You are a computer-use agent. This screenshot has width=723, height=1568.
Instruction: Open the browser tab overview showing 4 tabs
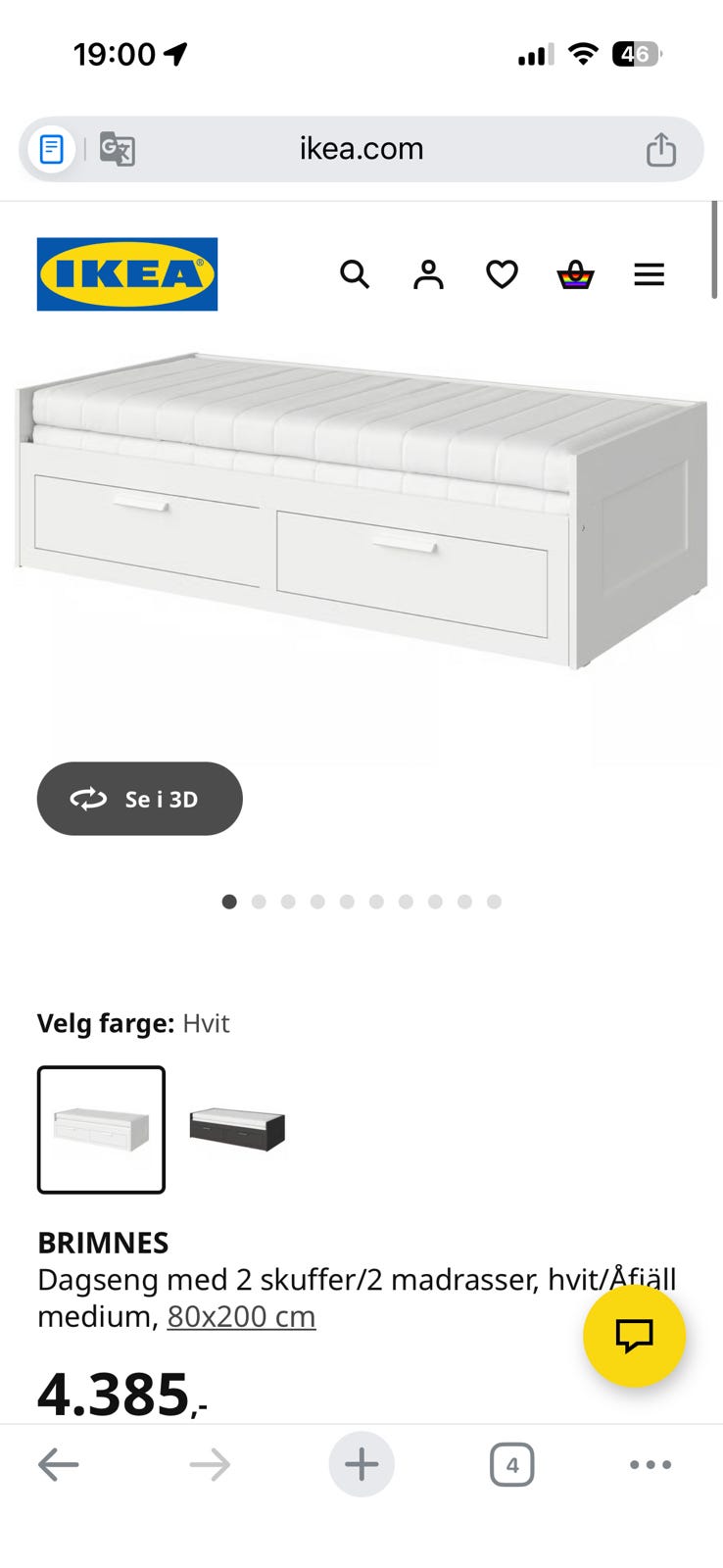click(511, 1464)
